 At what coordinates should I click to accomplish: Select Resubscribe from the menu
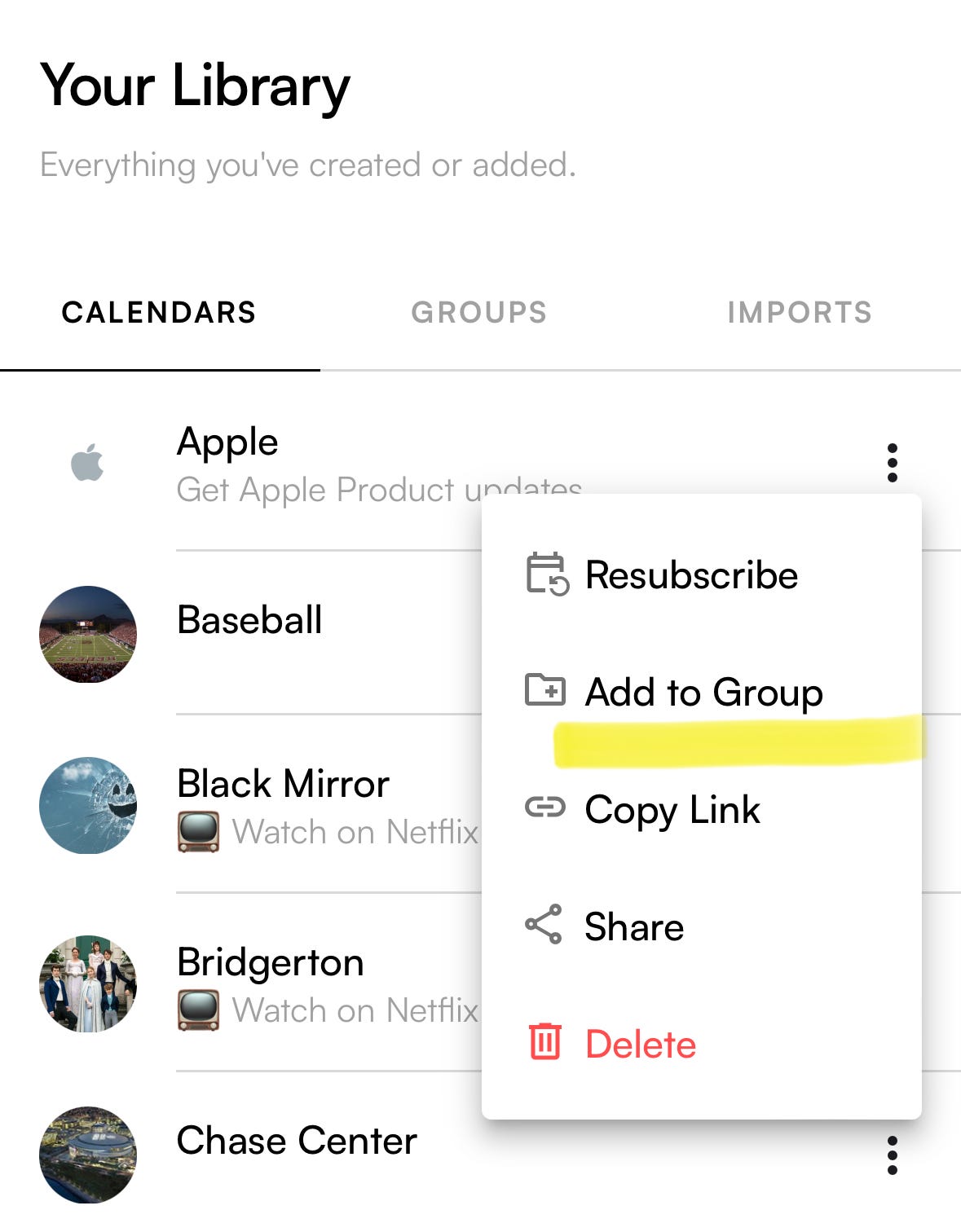click(x=690, y=575)
